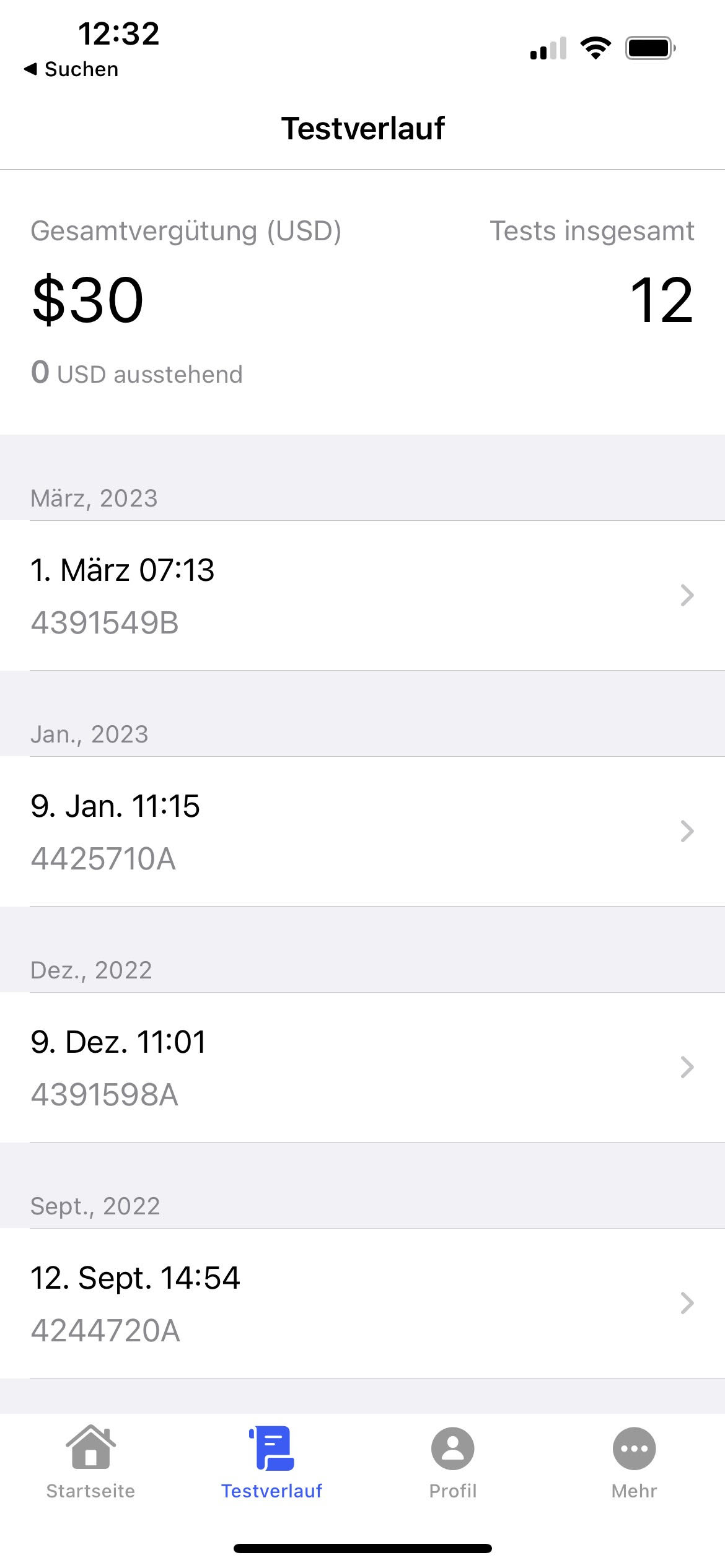Return to Suchen via the back link

pos(71,69)
